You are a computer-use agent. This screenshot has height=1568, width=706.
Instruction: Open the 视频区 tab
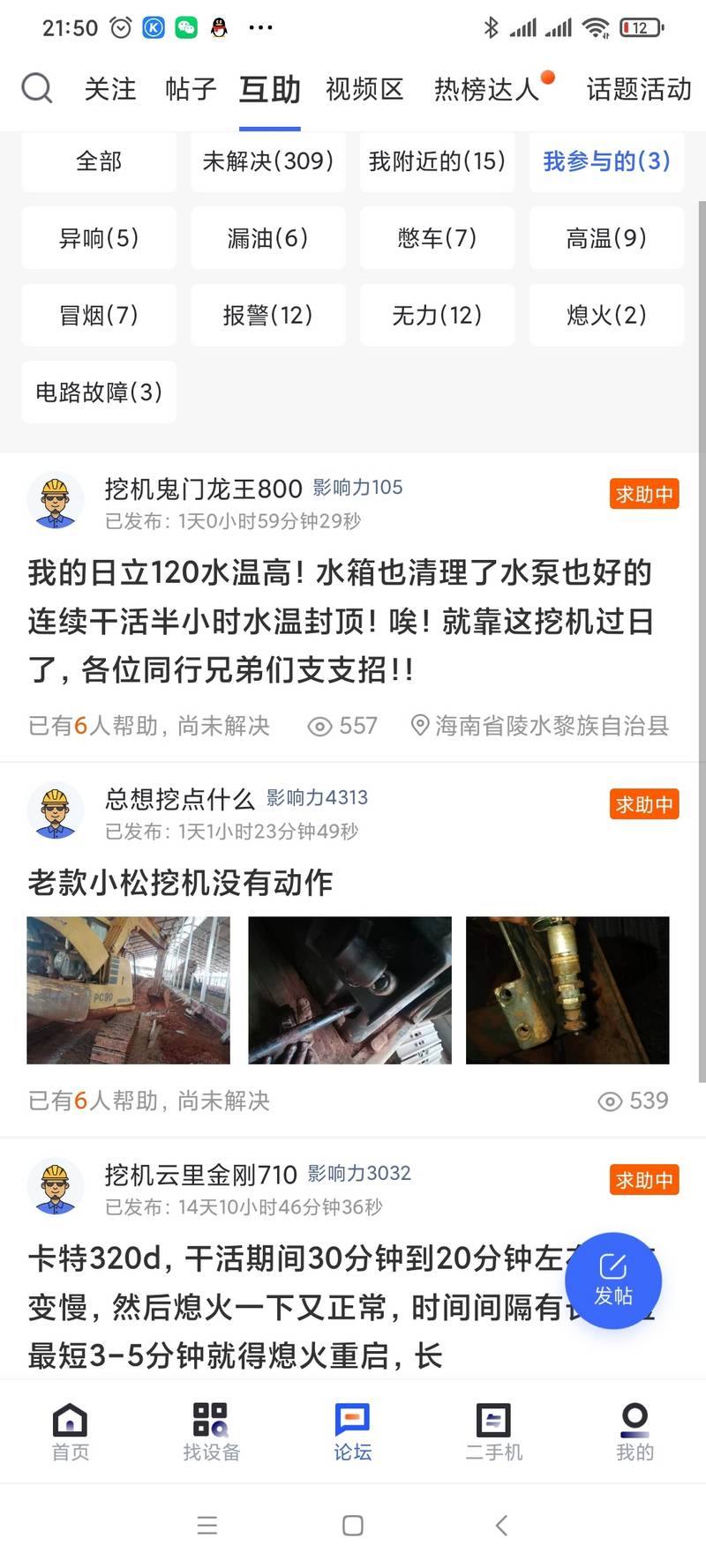(x=364, y=89)
